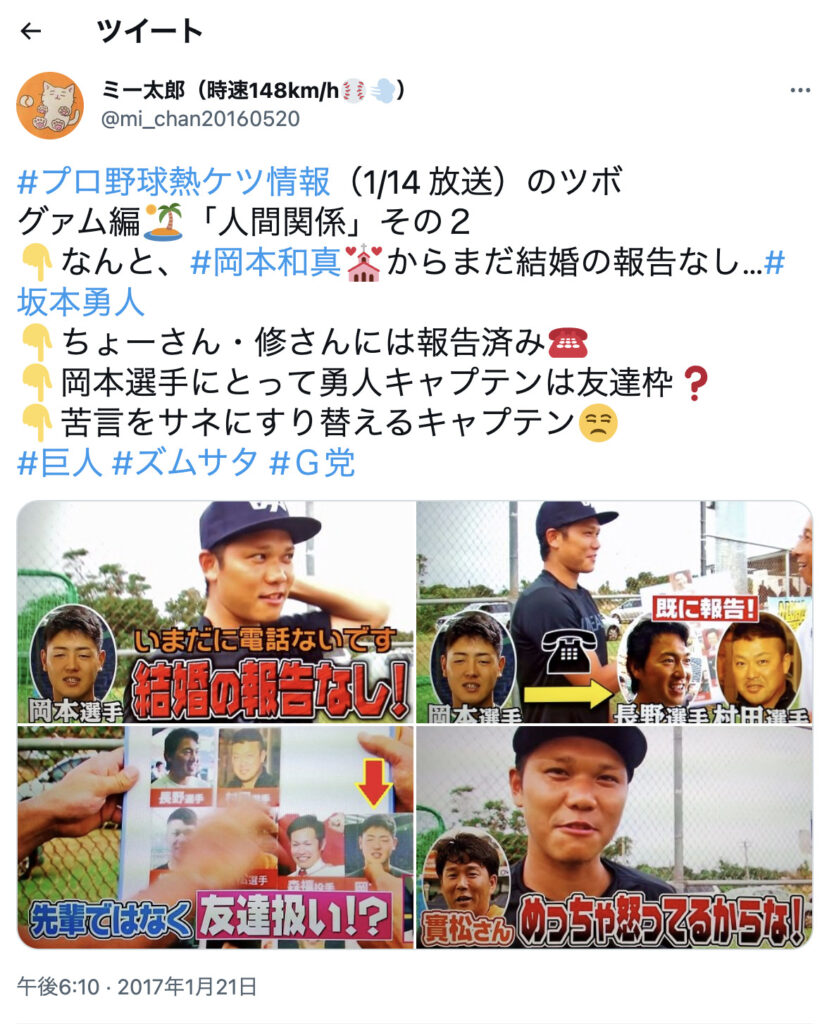
Task: Go back using the arrow
Action: [x=31, y=31]
